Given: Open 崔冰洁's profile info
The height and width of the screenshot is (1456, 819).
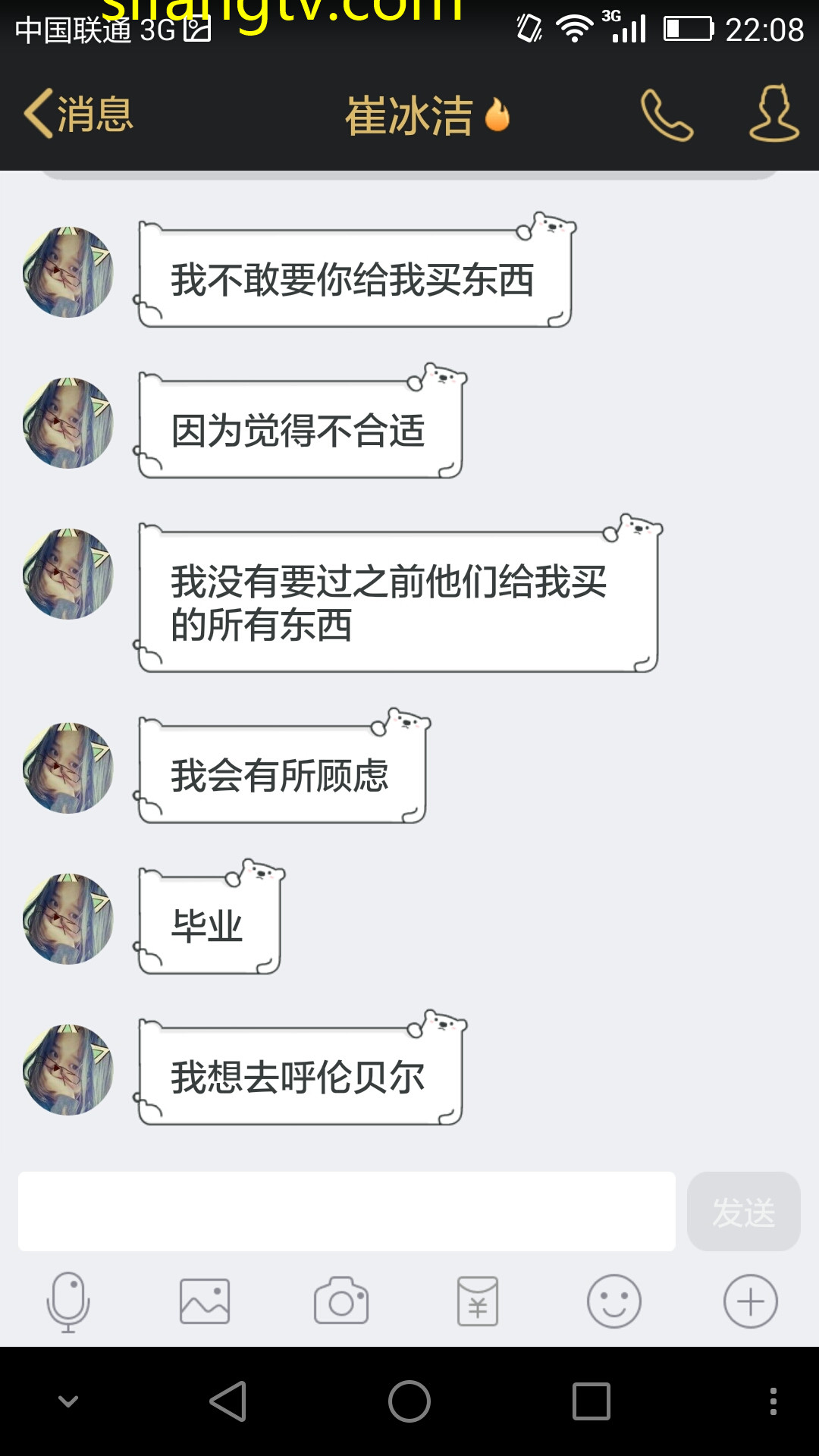Looking at the screenshot, I should (773, 114).
